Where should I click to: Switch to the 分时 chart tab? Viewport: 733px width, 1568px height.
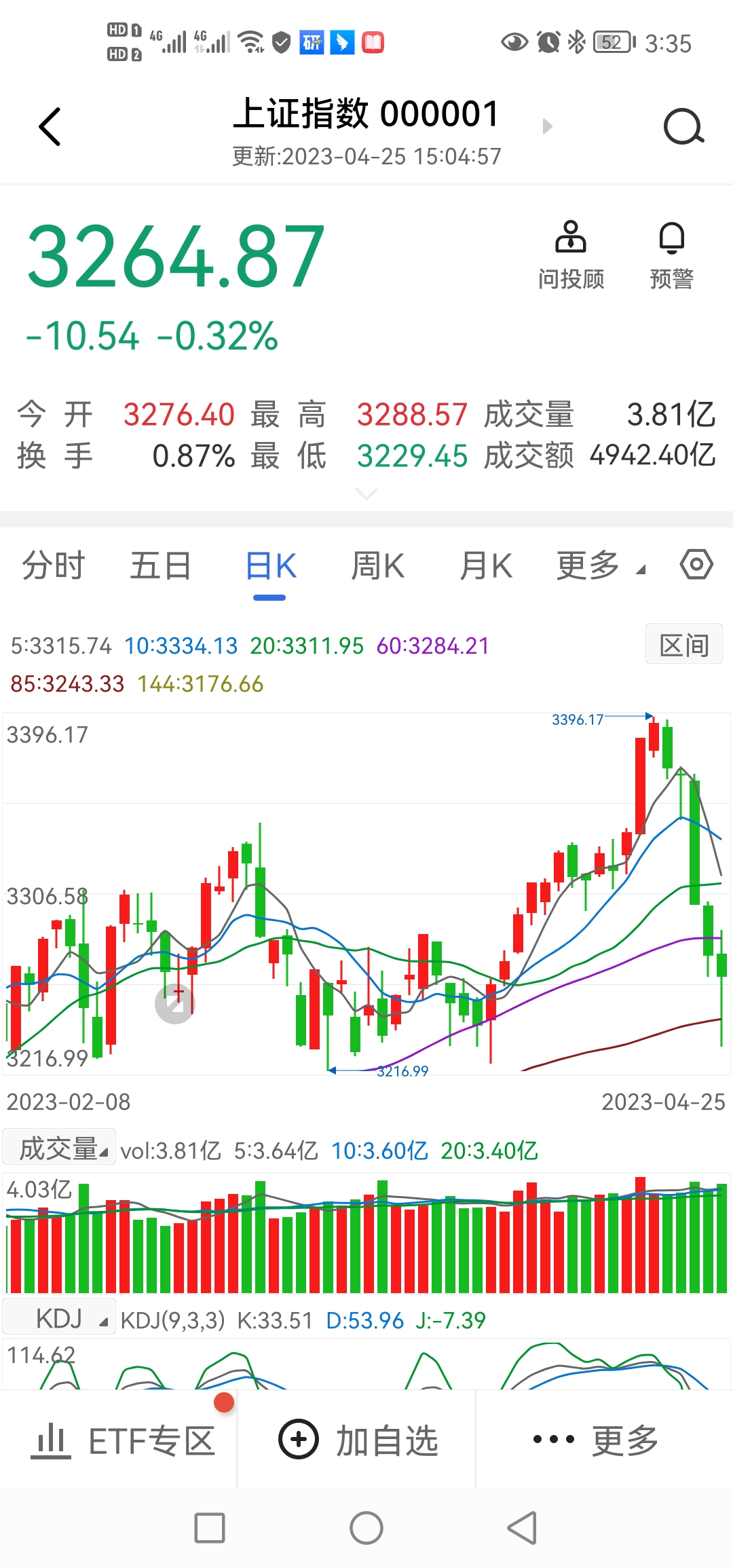[x=54, y=565]
